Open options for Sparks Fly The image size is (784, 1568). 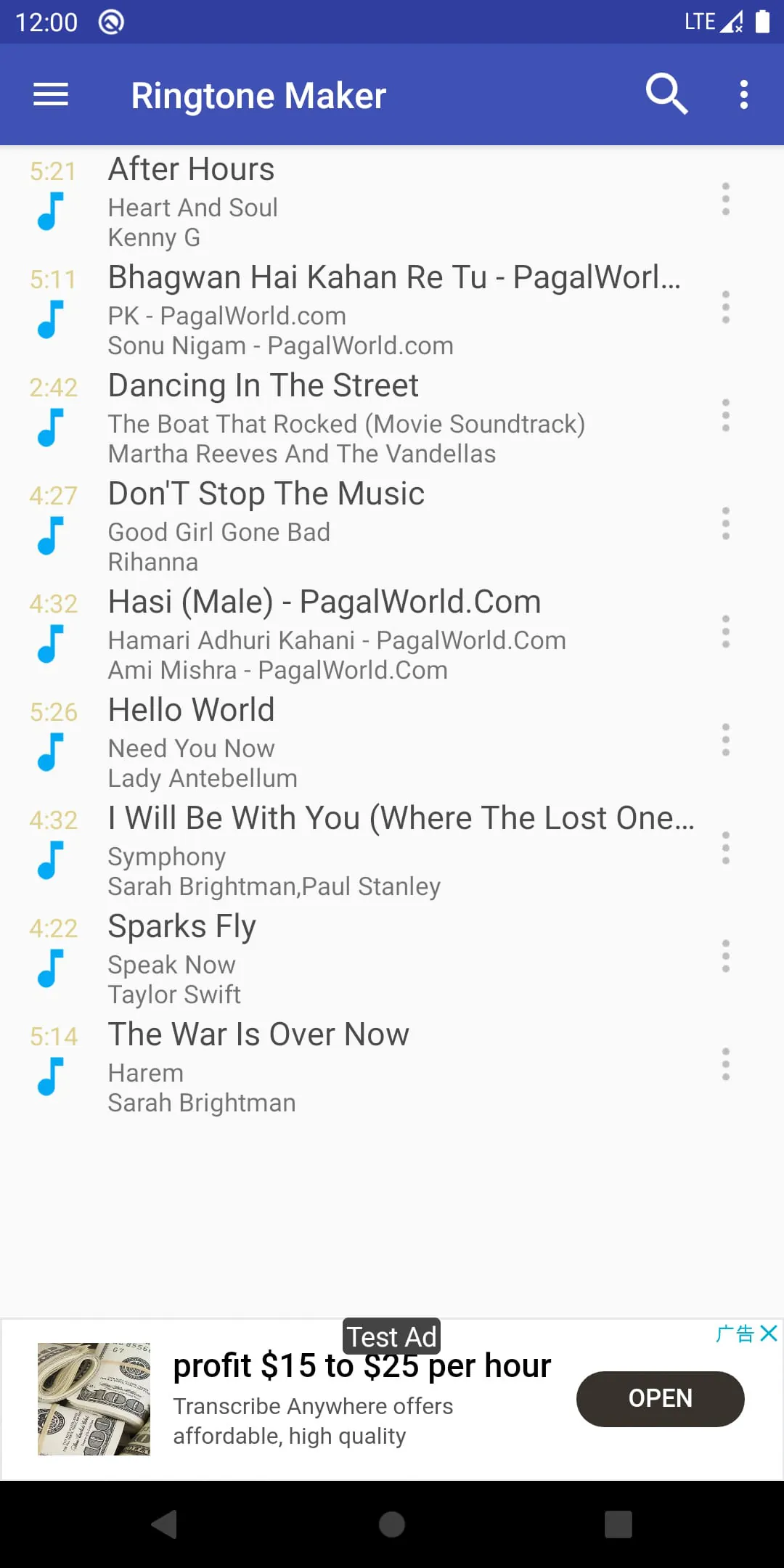tap(727, 957)
